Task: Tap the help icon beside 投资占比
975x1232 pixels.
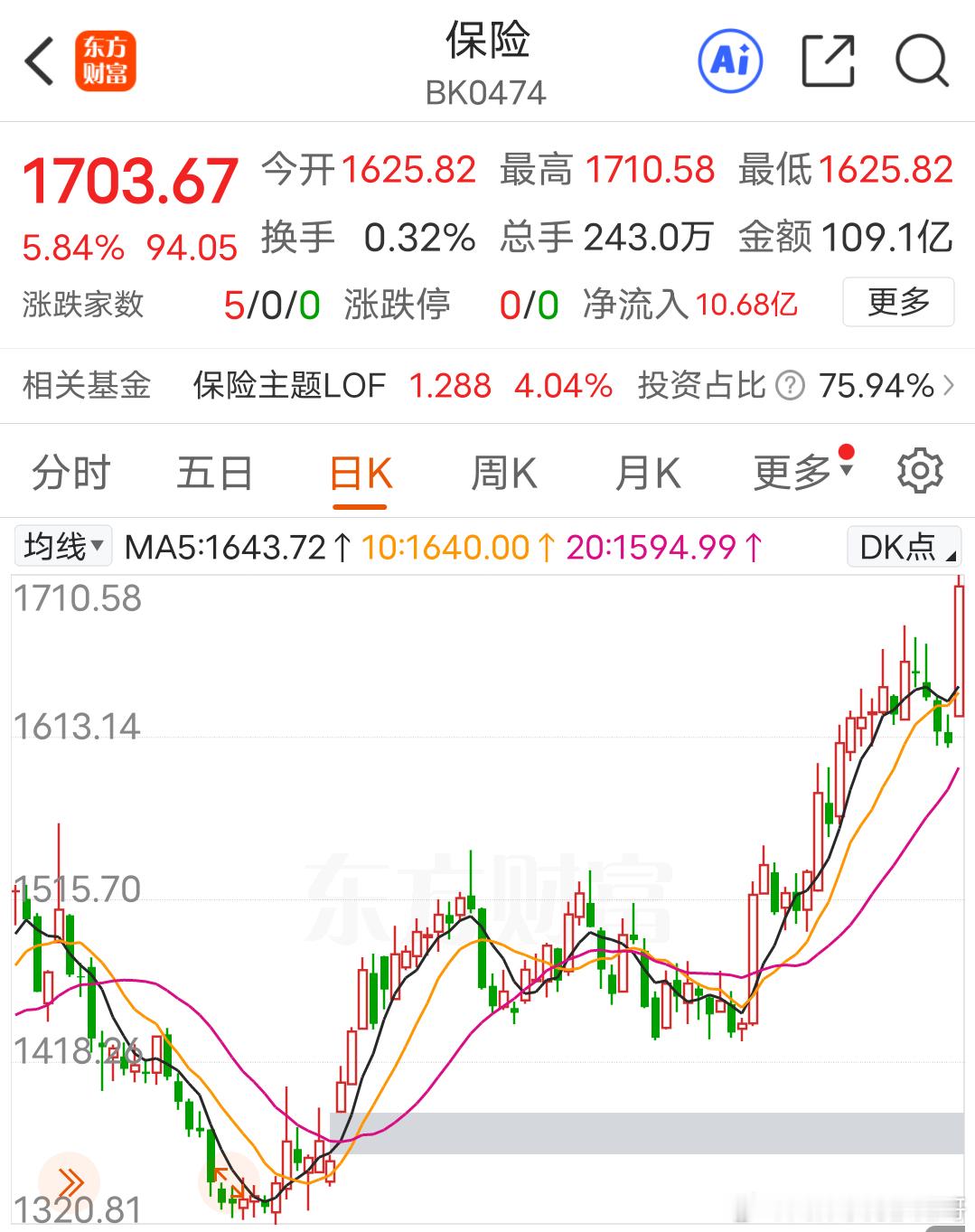Action: pyautogui.click(x=791, y=386)
